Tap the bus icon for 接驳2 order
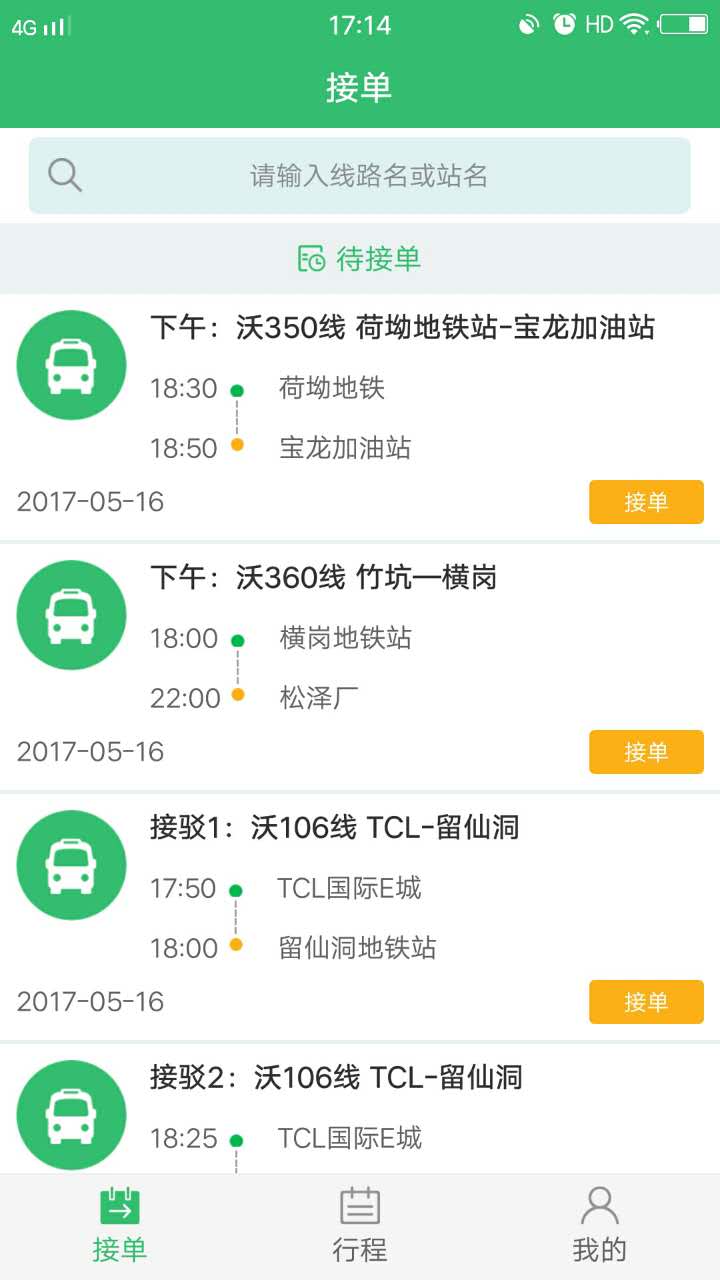The width and height of the screenshot is (720, 1280). (x=70, y=1114)
